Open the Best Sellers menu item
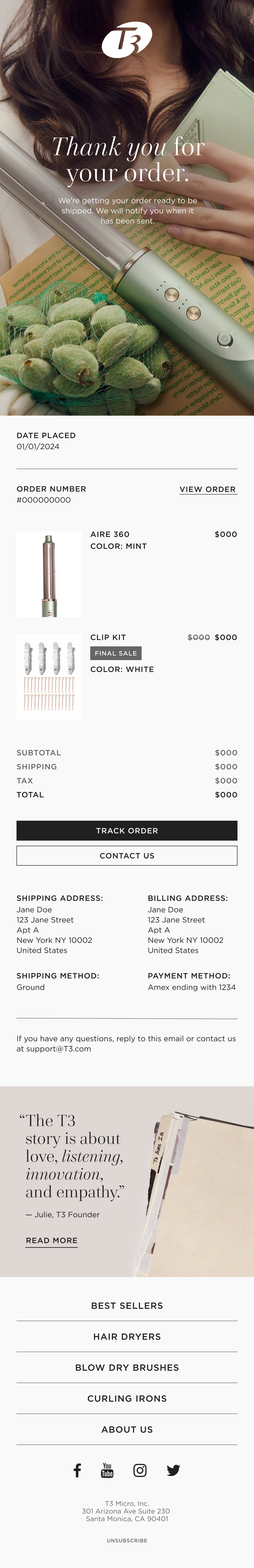 click(x=127, y=1306)
